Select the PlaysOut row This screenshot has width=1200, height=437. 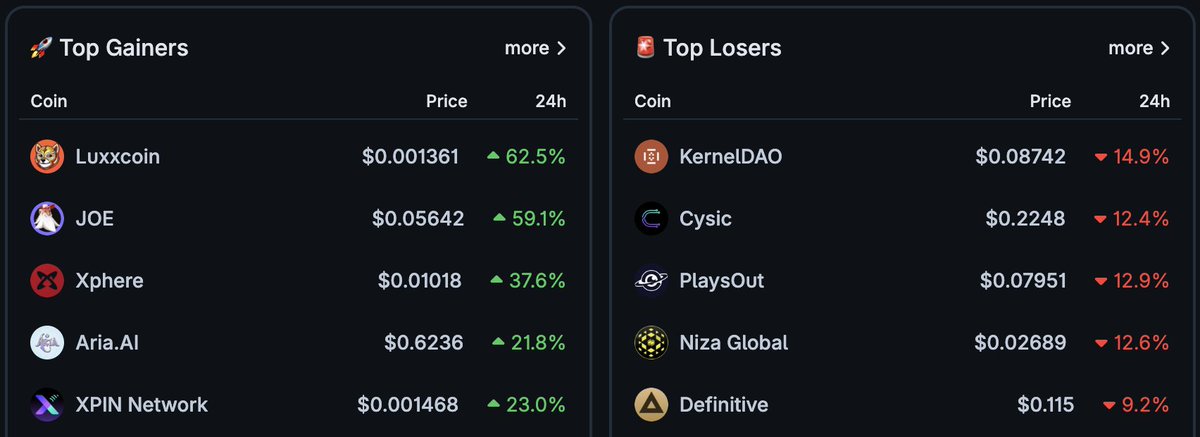pyautogui.click(x=721, y=281)
